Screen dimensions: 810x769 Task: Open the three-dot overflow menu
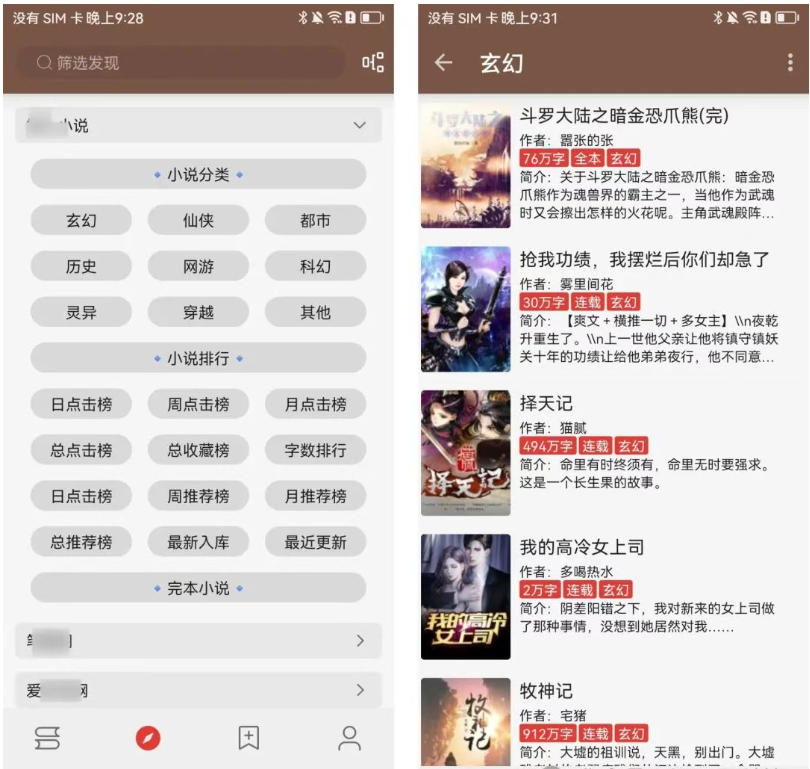(790, 63)
